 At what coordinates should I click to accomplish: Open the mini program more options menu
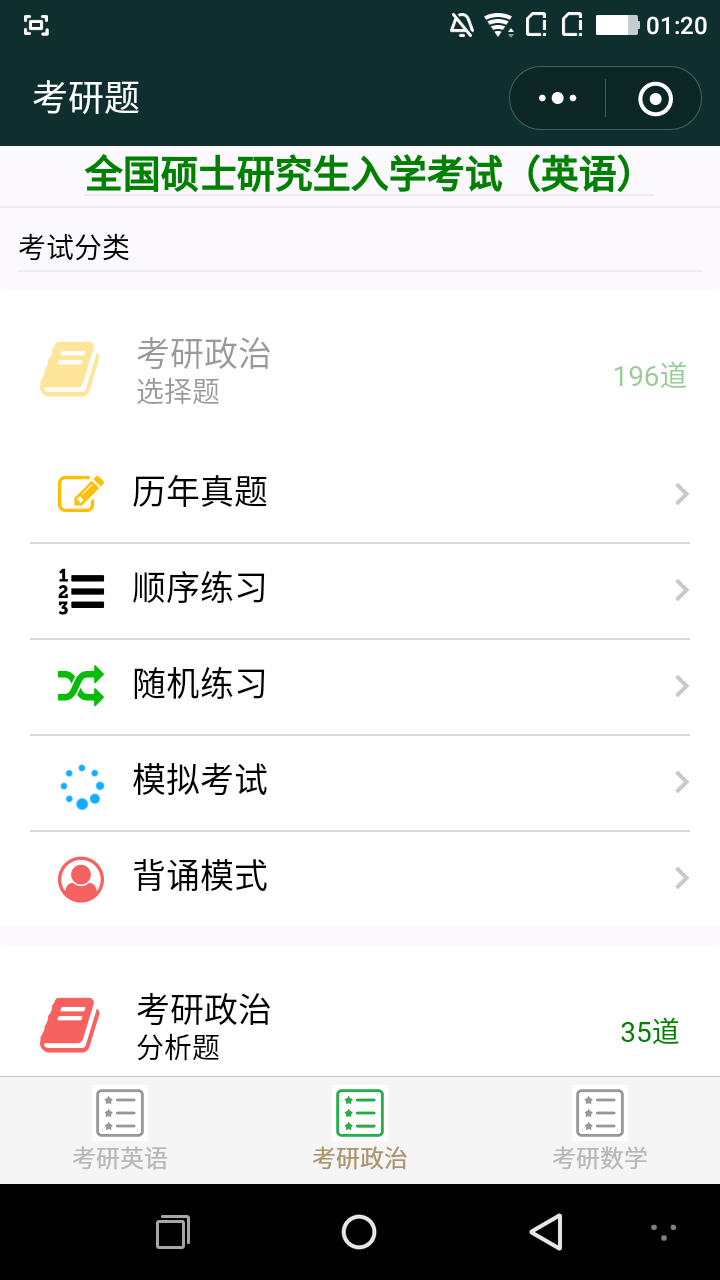[558, 98]
